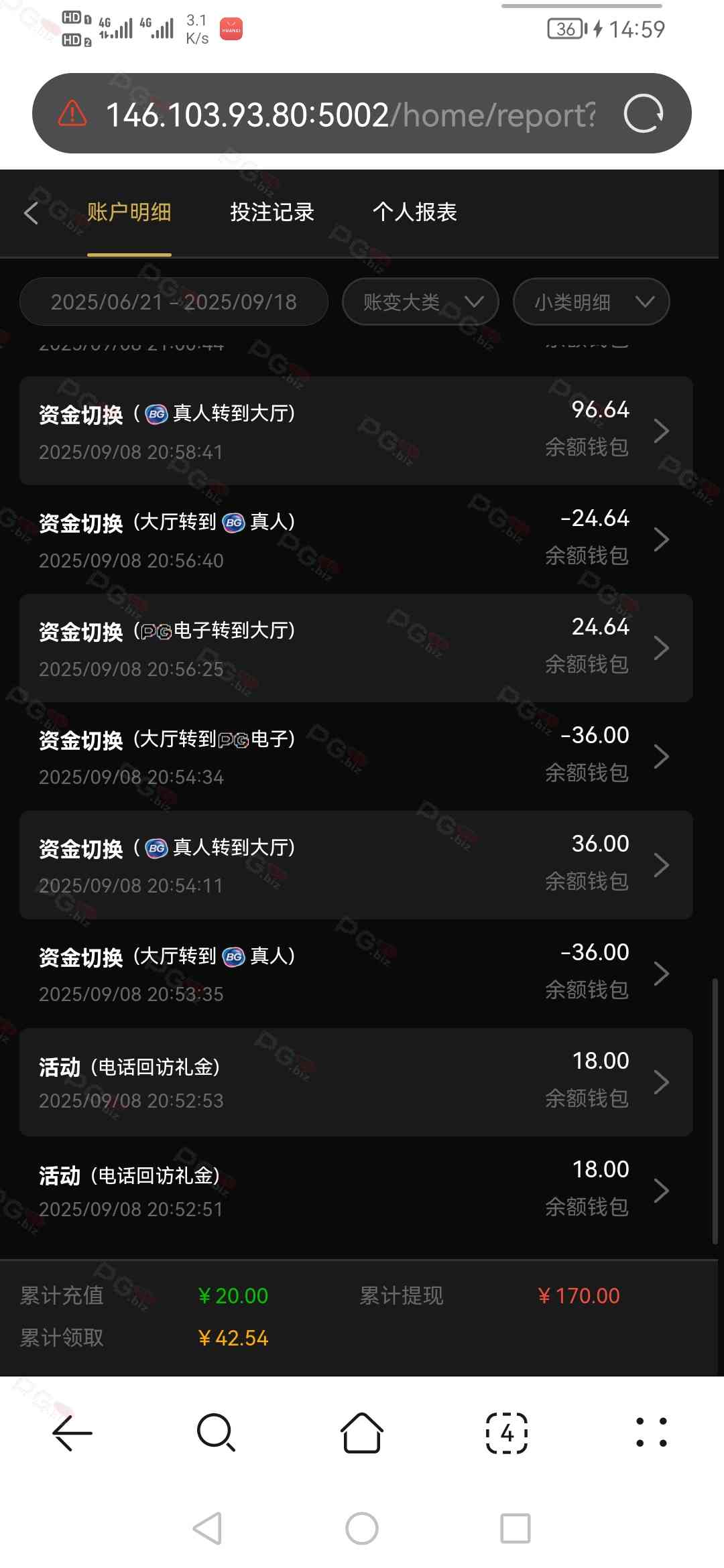This screenshot has width=724, height=1568.
Task: Open the -36.00 record at 20:53:35
Action: (355, 974)
